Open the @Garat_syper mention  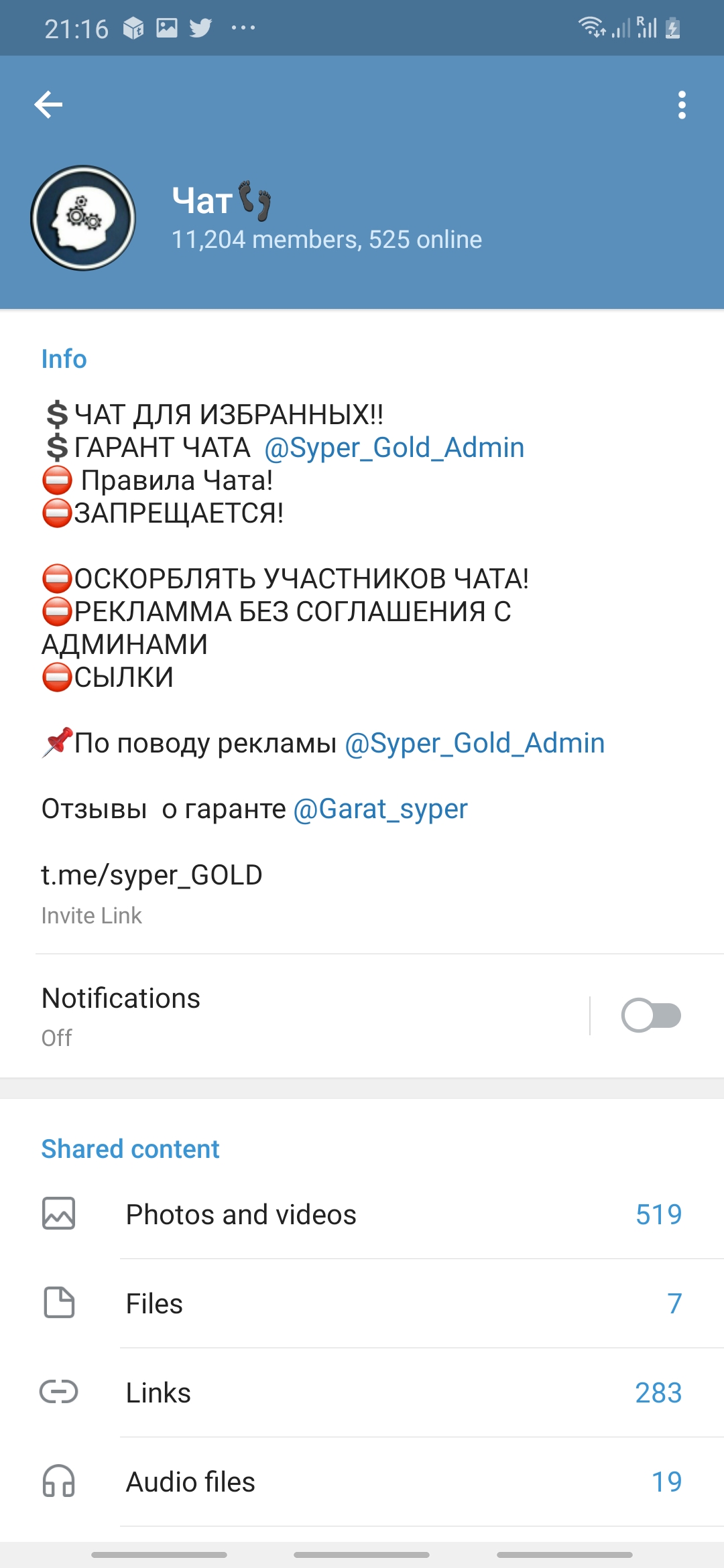[x=380, y=809]
